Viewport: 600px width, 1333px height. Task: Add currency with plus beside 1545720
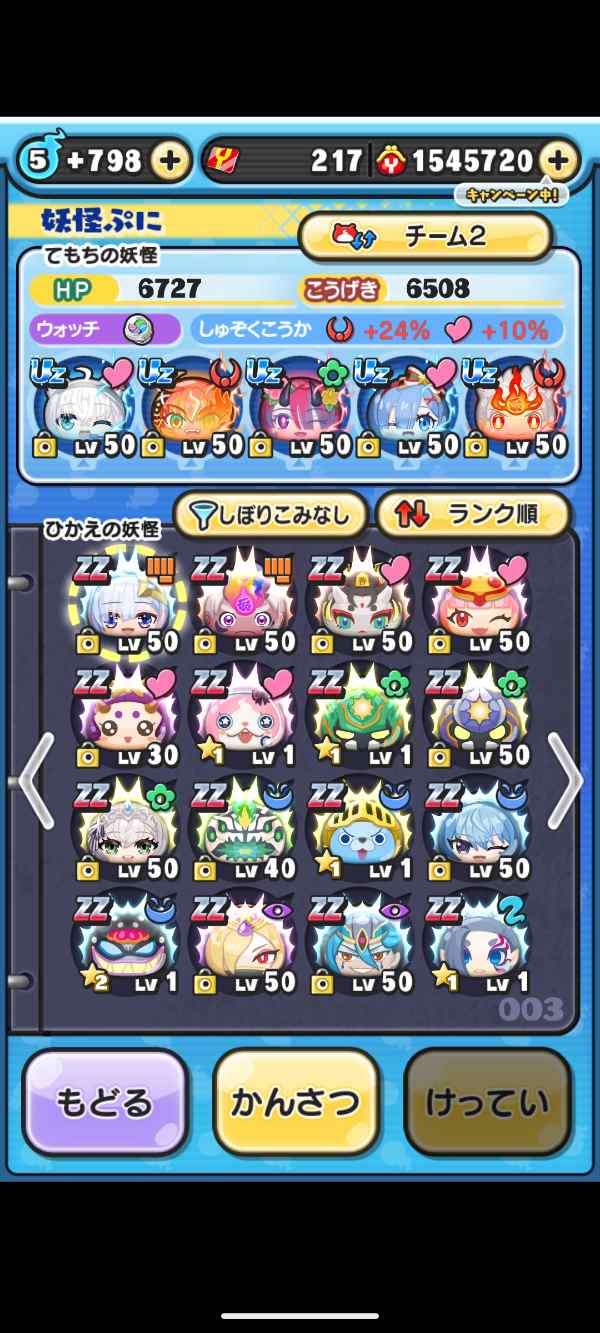point(558,160)
